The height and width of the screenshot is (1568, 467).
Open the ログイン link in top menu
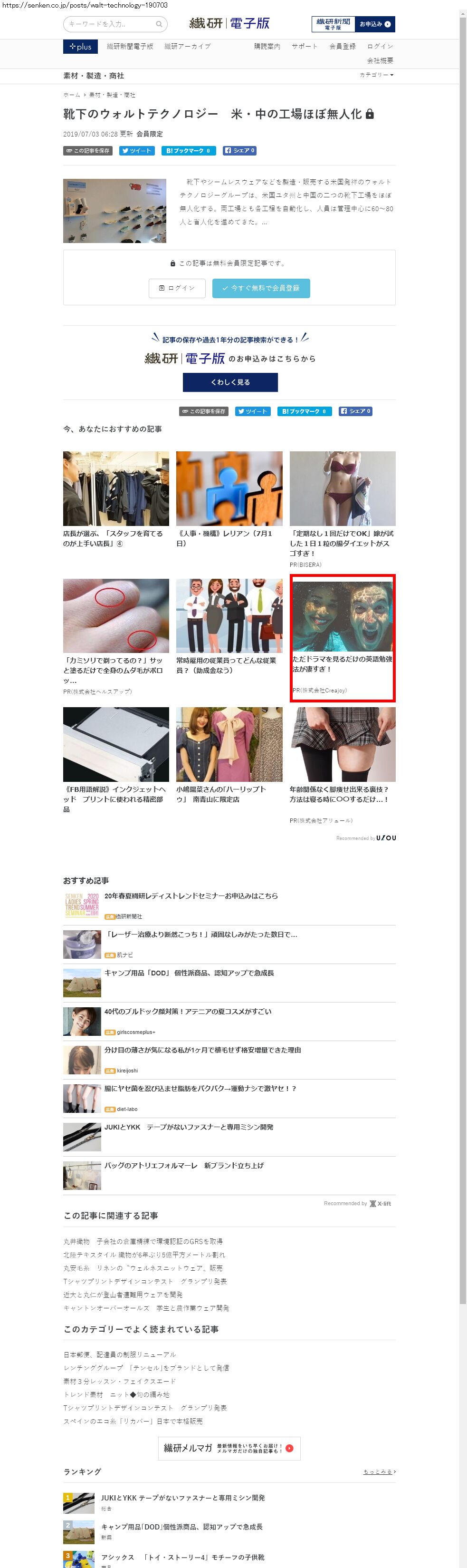(x=380, y=47)
